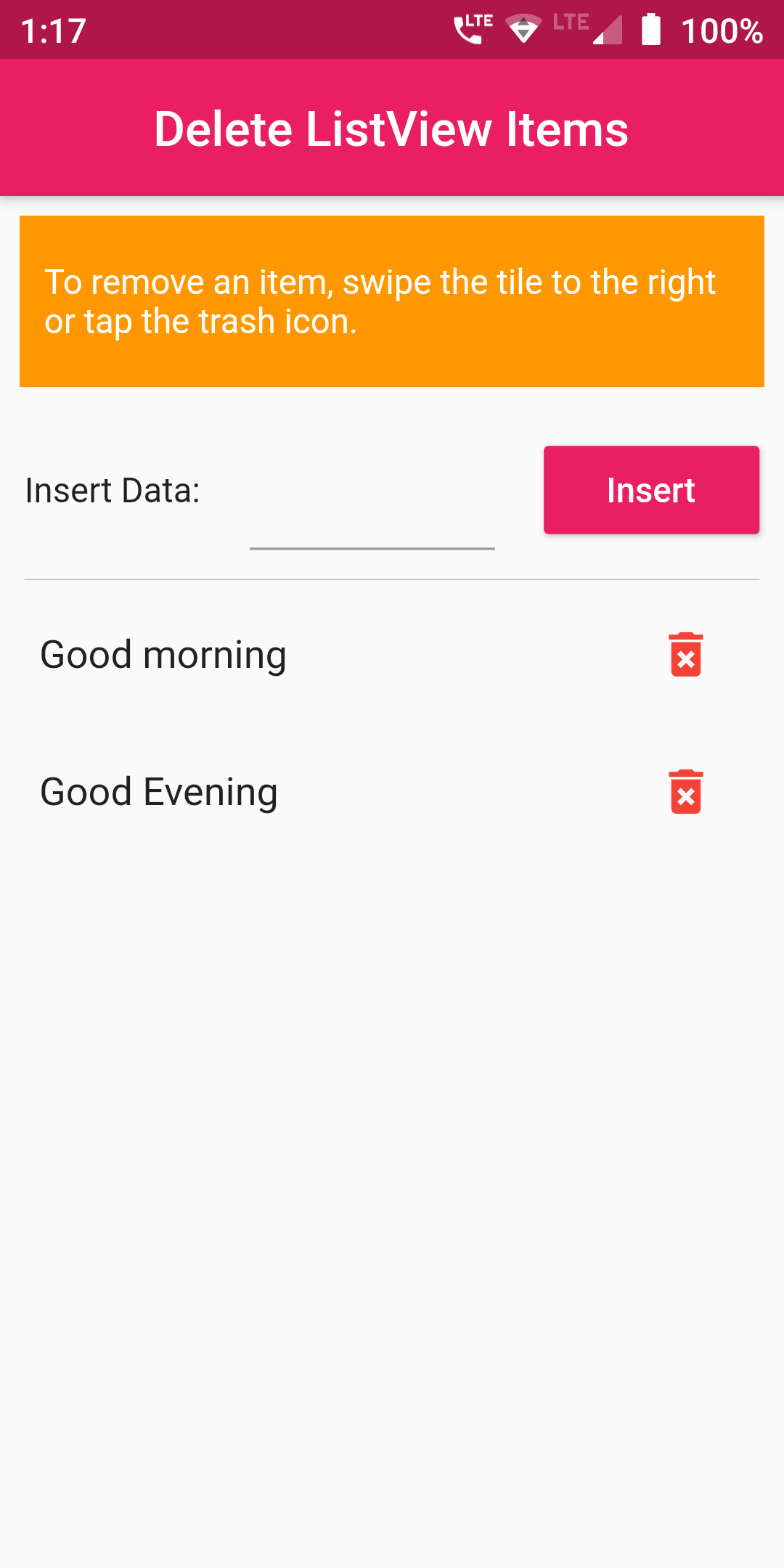784x1568 pixels.
Task: Click the LTE label in the status bar
Action: [x=570, y=22]
